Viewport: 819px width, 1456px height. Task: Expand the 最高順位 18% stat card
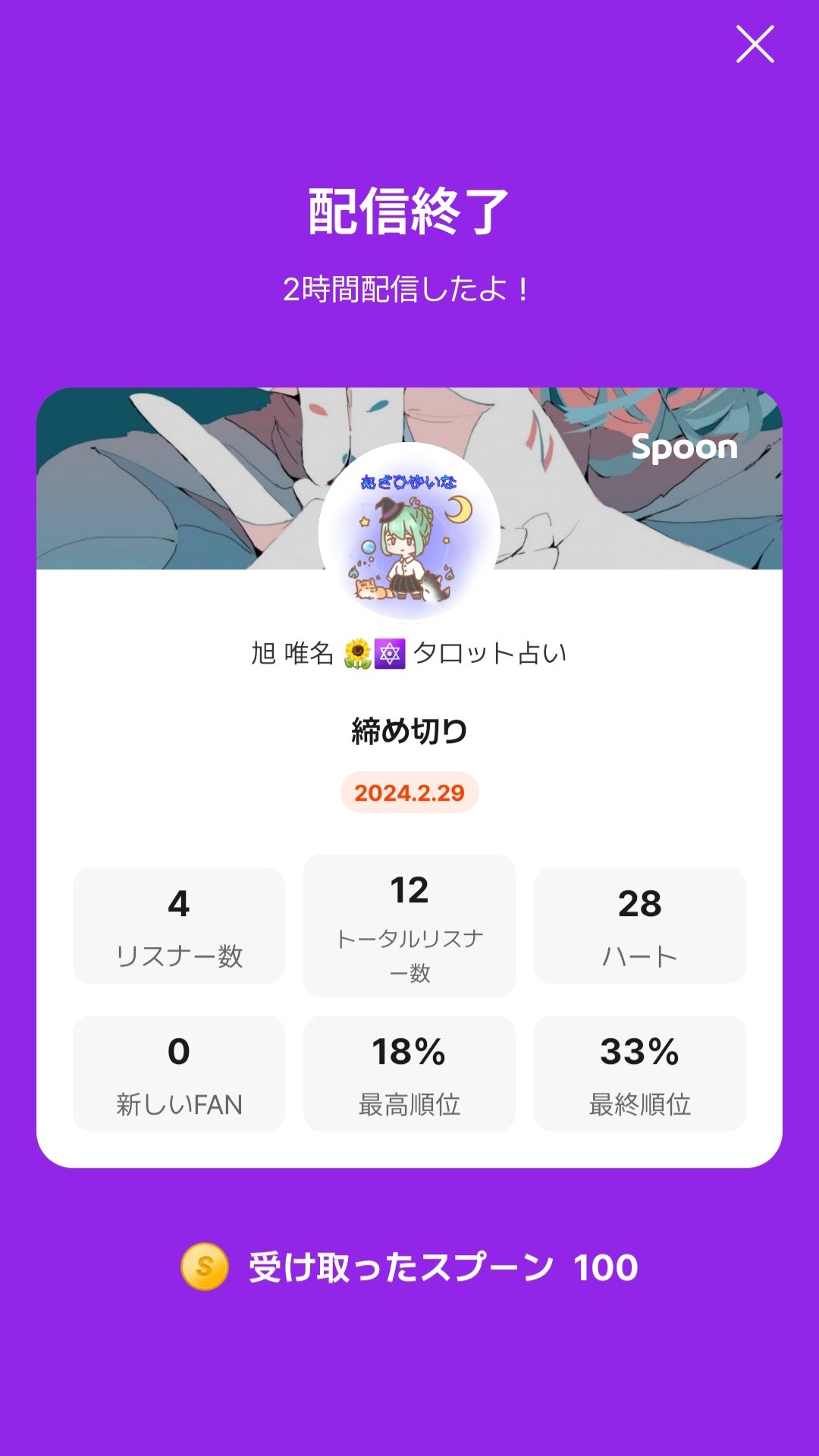(x=409, y=1072)
